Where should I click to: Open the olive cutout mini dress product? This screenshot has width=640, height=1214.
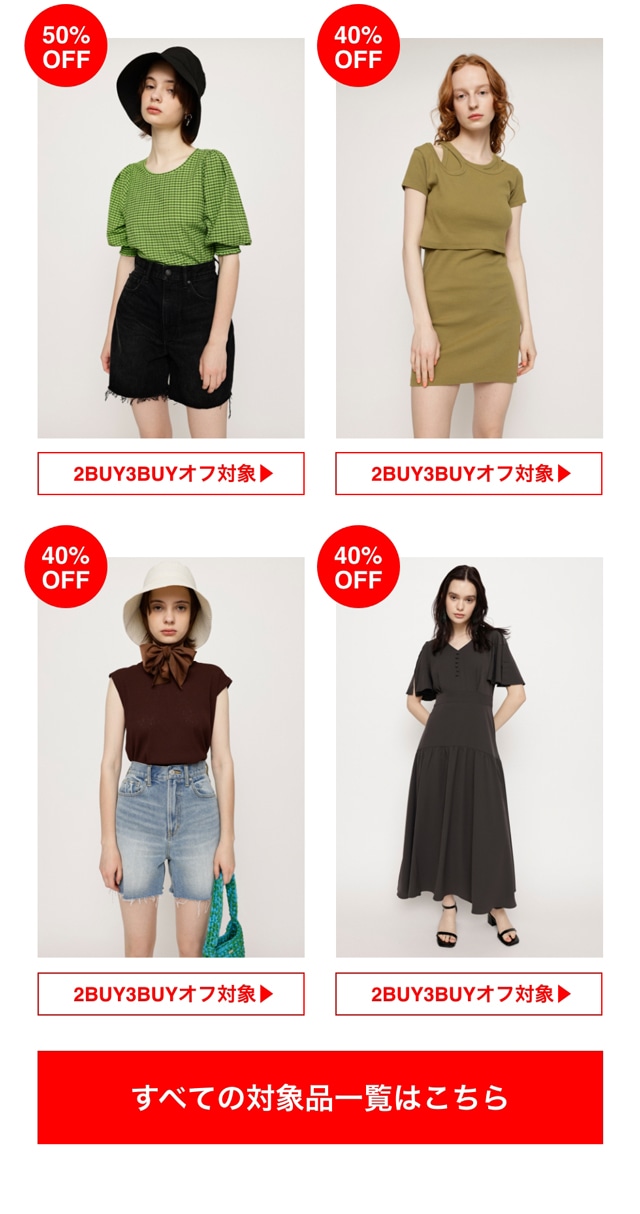point(469,240)
